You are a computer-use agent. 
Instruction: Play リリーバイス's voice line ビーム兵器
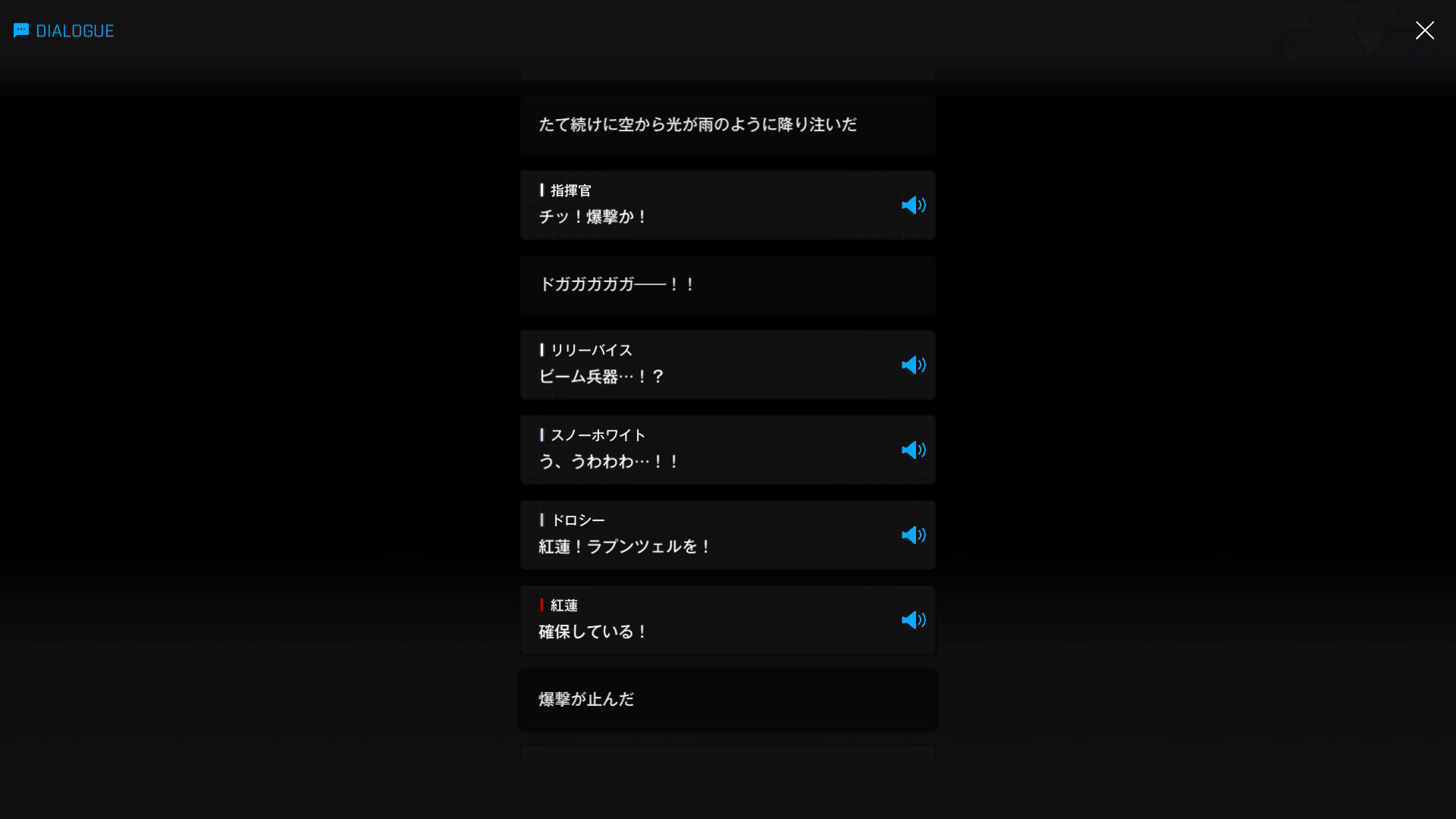pyautogui.click(x=913, y=366)
